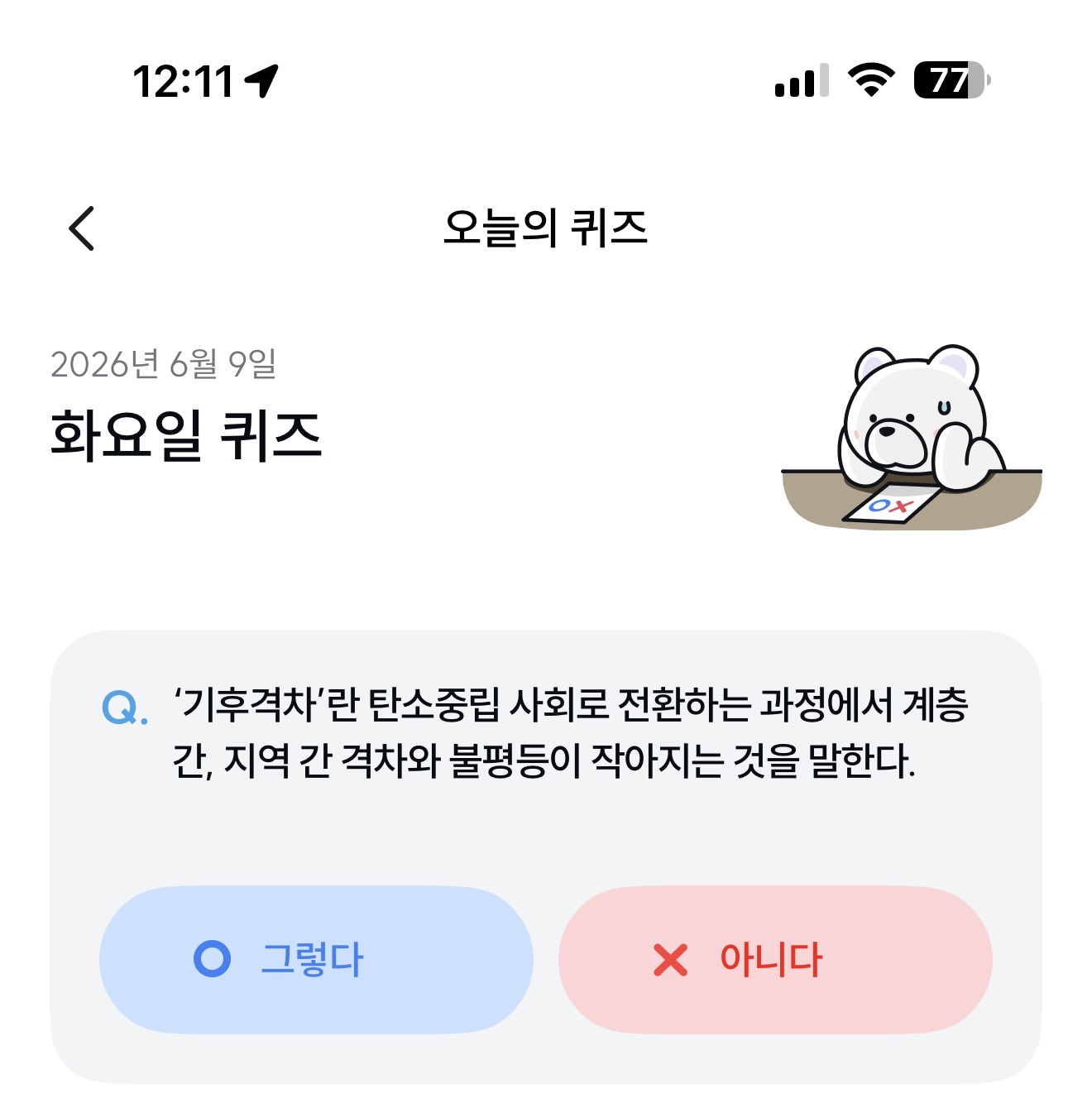Answer the quiz with 그렇다
1092x1113 pixels.
pyautogui.click(x=316, y=960)
